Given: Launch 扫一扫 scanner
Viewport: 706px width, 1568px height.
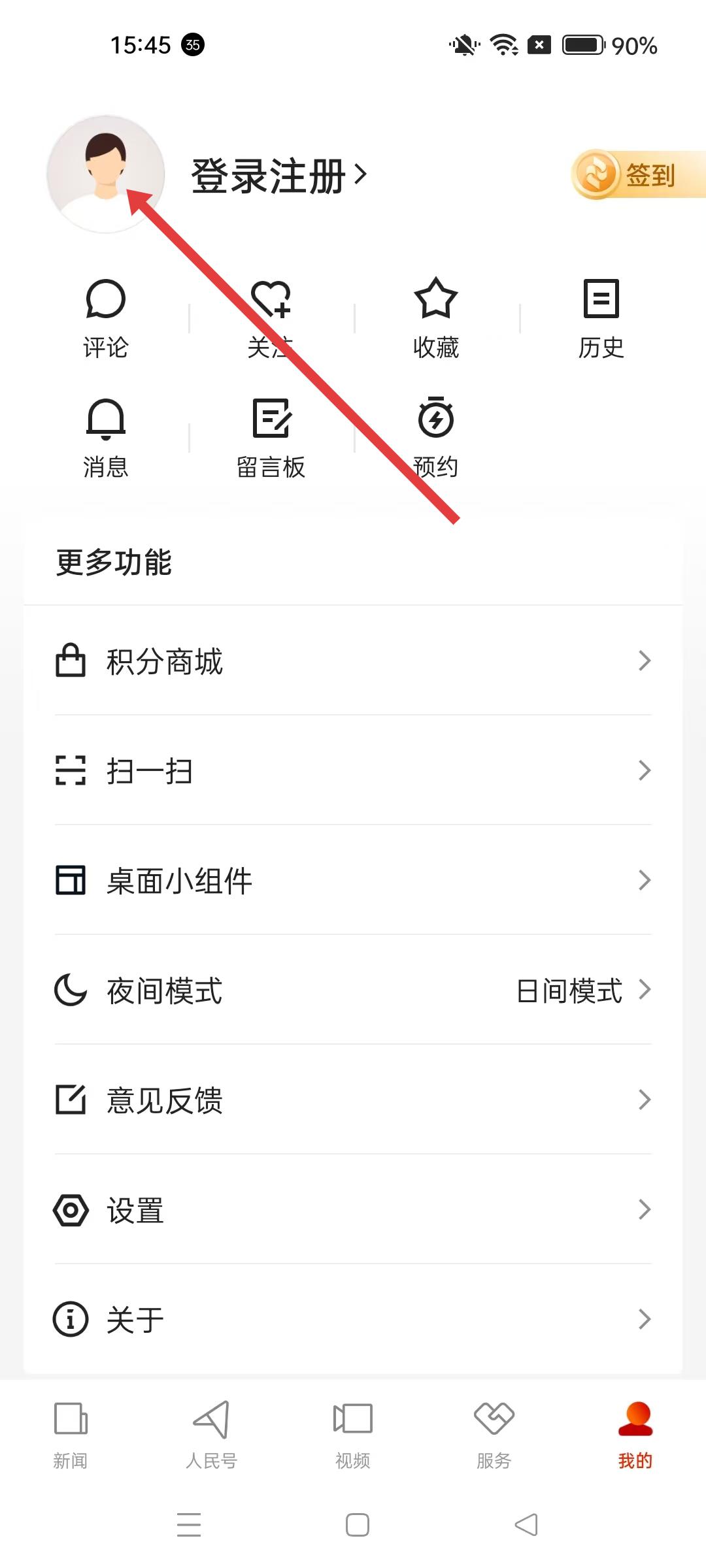Looking at the screenshot, I should tap(353, 771).
